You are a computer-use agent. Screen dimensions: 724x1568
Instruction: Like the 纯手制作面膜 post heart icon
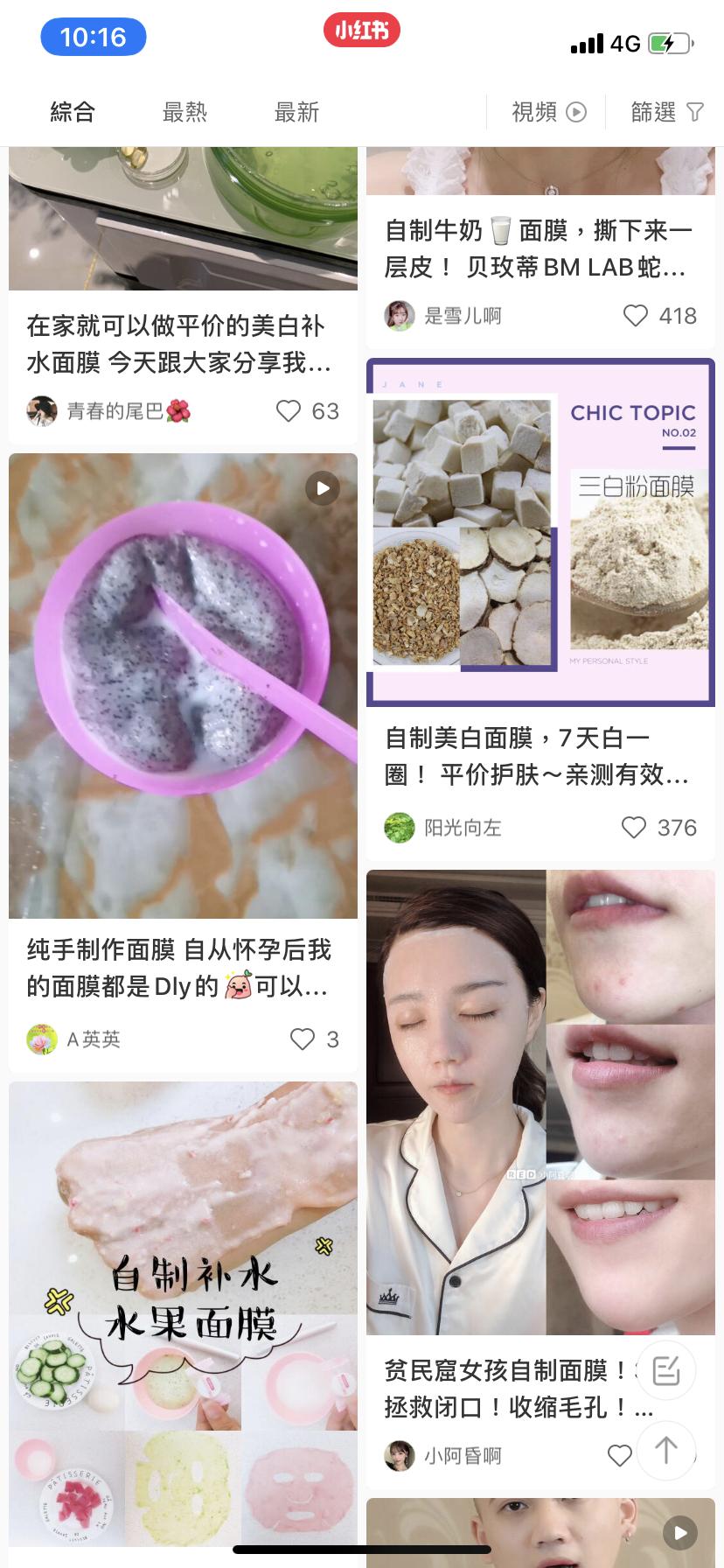coord(302,1039)
